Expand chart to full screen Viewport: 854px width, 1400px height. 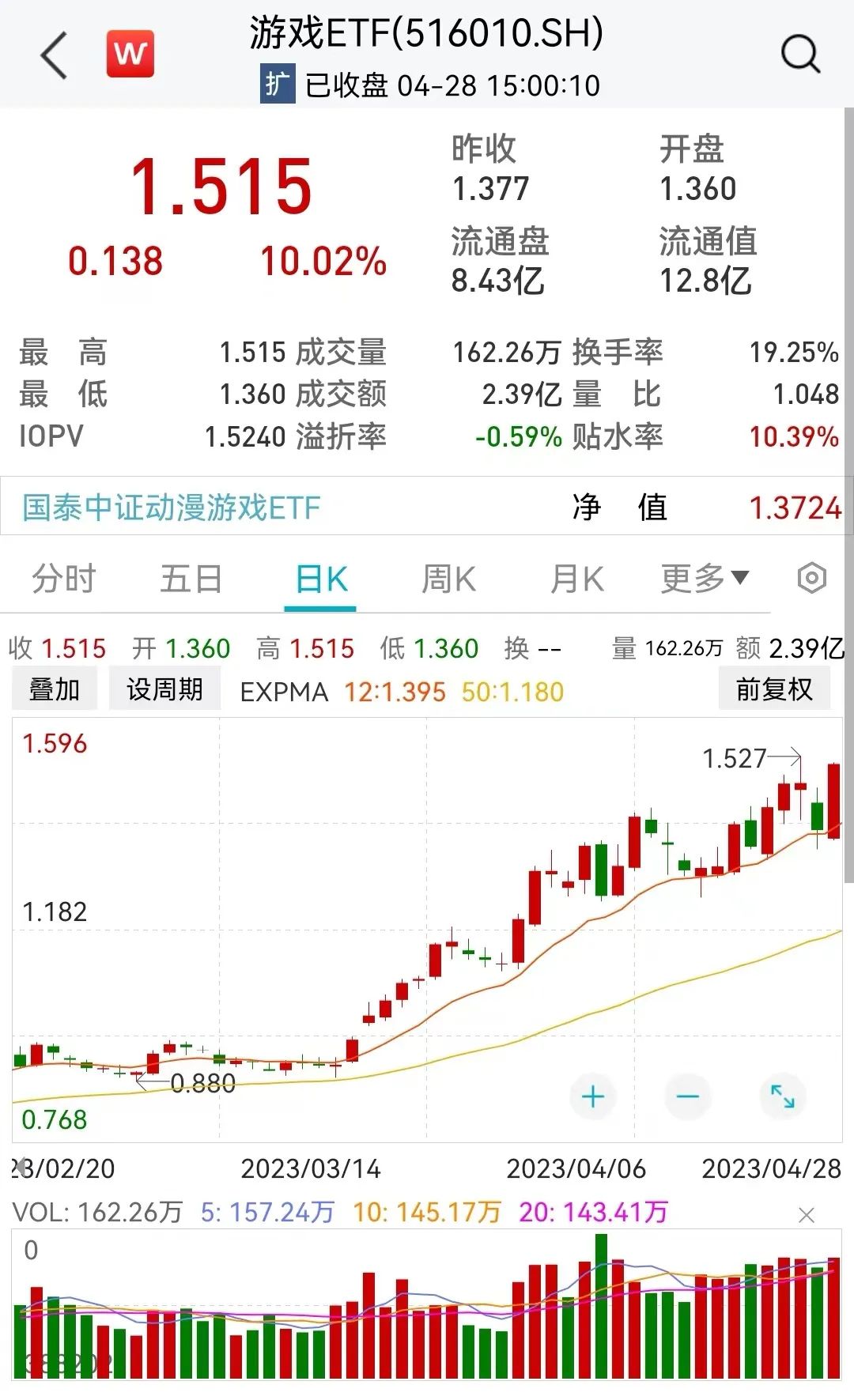(x=782, y=1096)
